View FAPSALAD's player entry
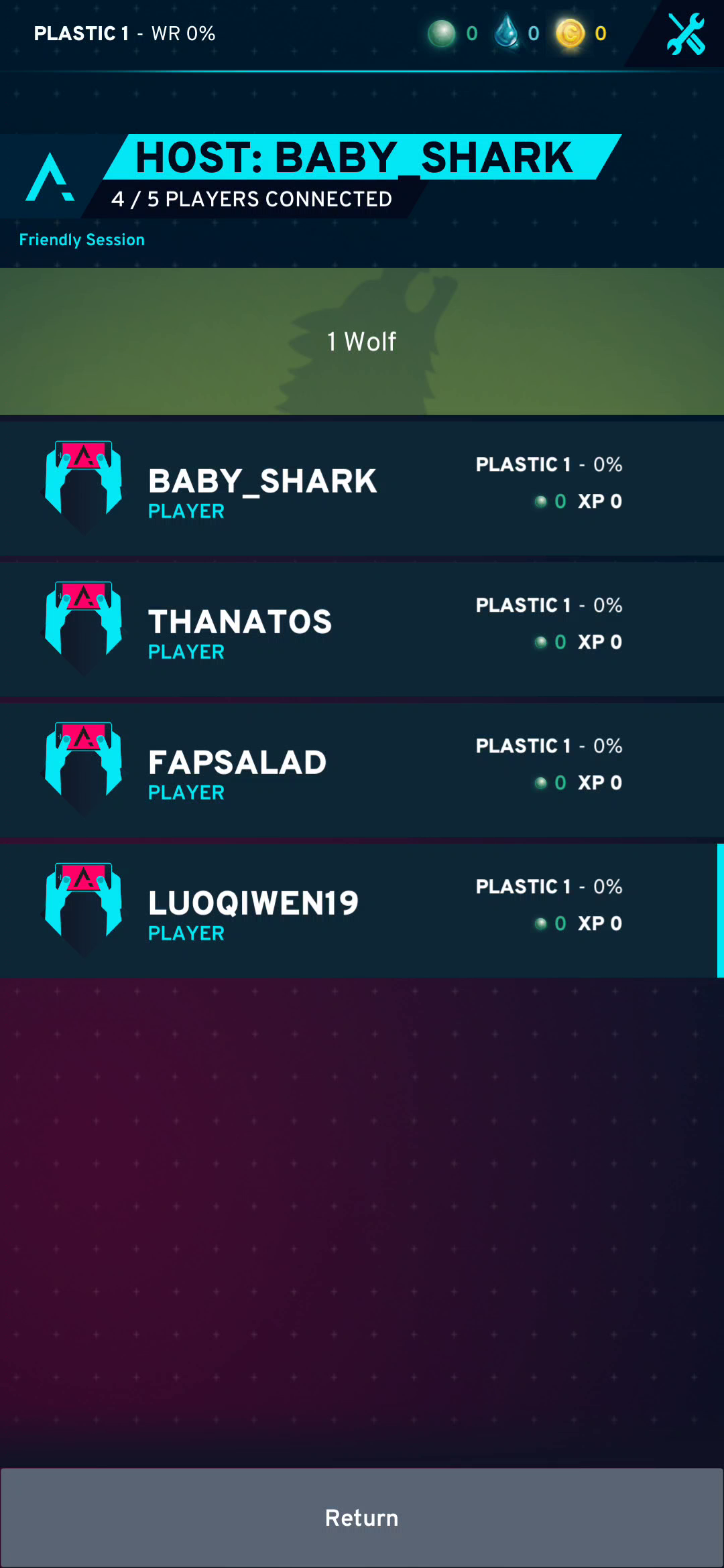Image resolution: width=724 pixels, height=1568 pixels. (x=362, y=770)
